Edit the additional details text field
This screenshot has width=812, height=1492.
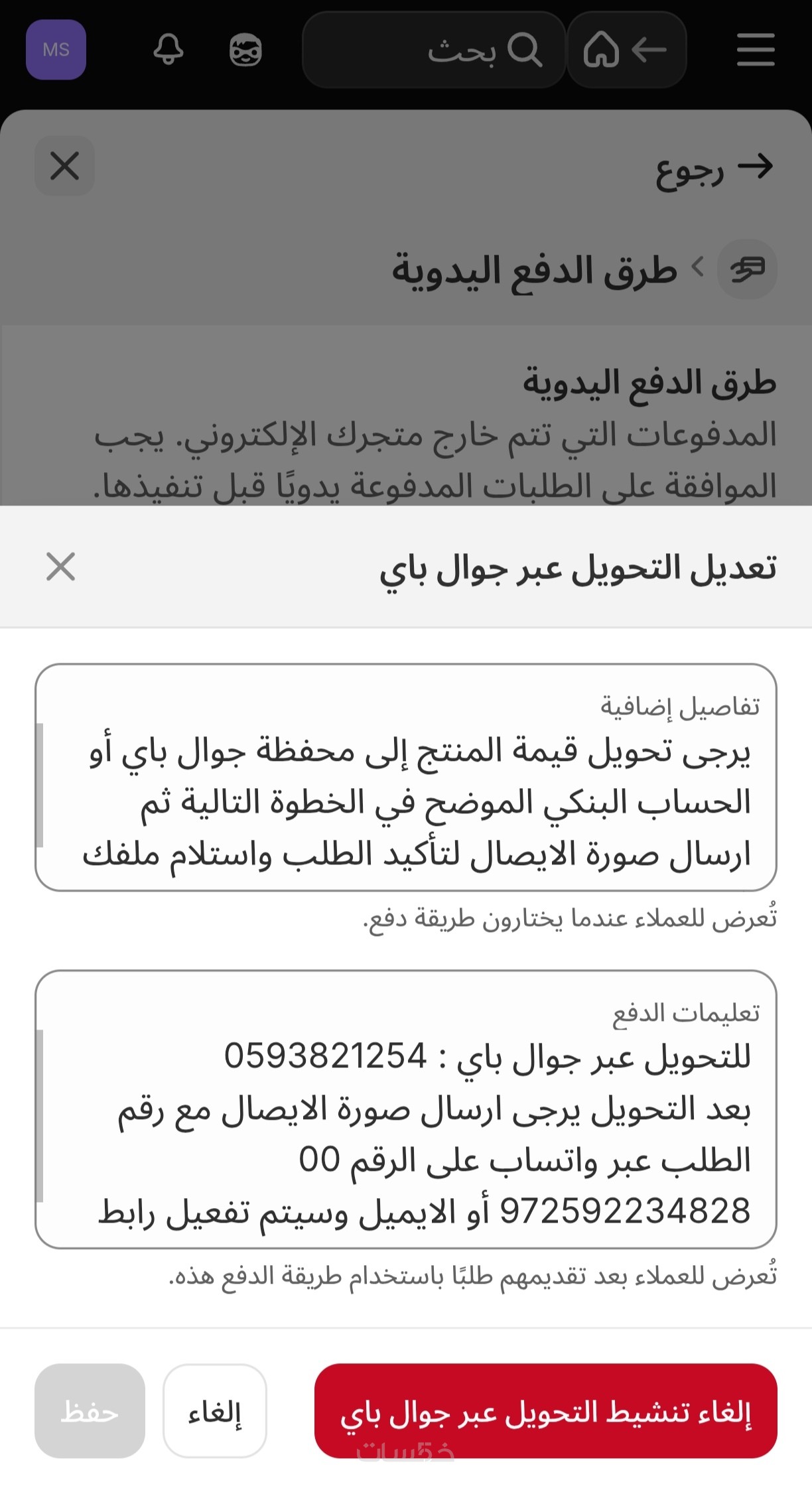406,777
